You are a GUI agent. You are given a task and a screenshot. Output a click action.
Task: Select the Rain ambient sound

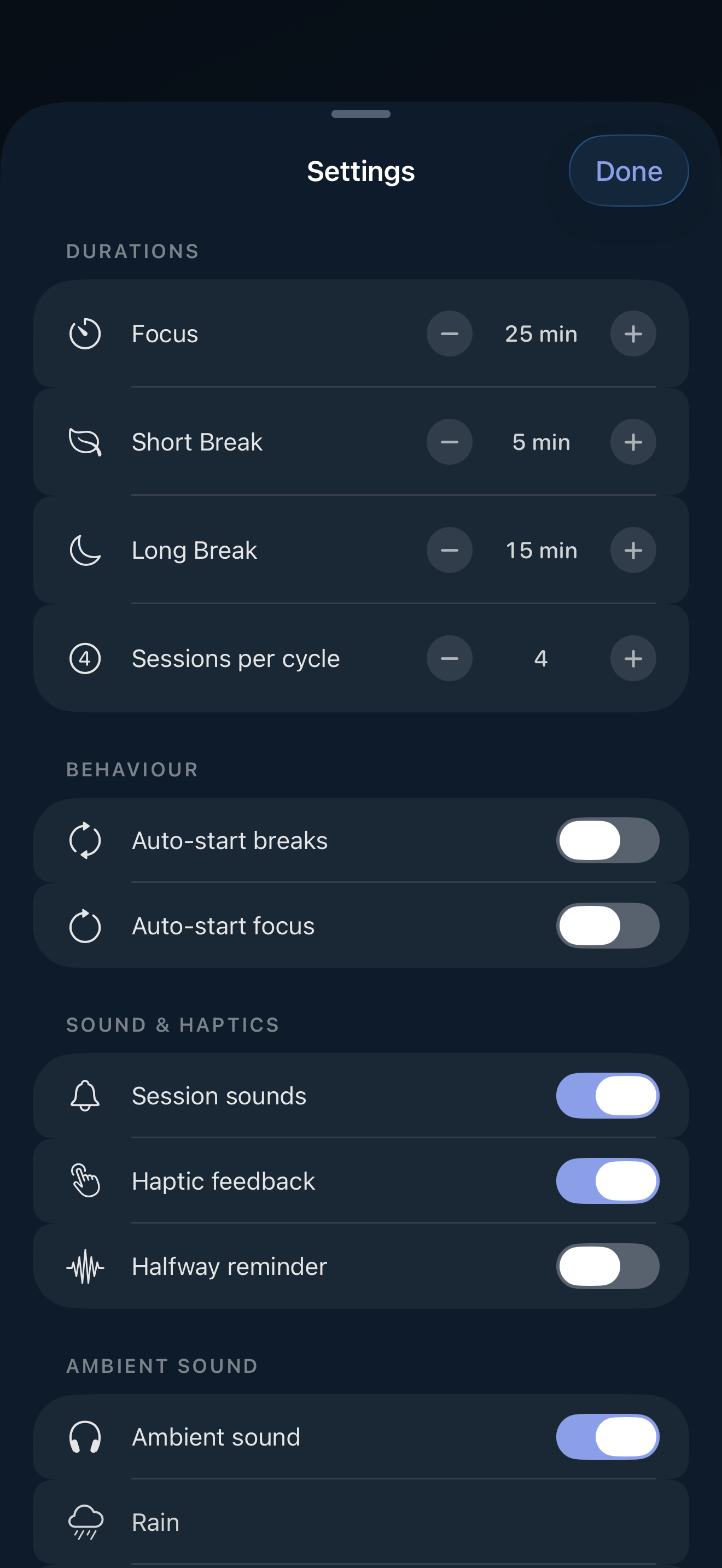point(360,1522)
